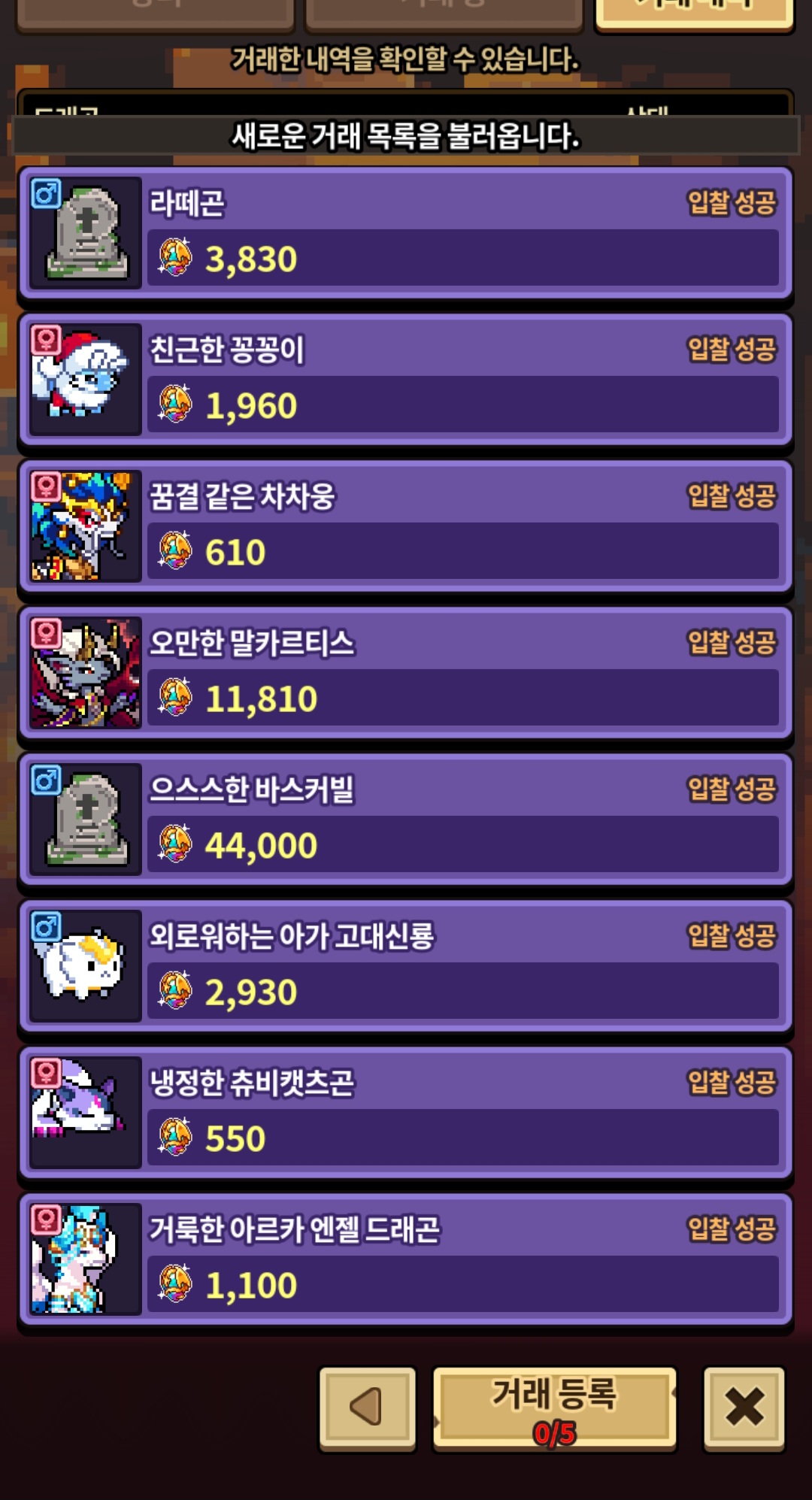Open the 으스스한 바스커빌 trade entry

point(406,820)
